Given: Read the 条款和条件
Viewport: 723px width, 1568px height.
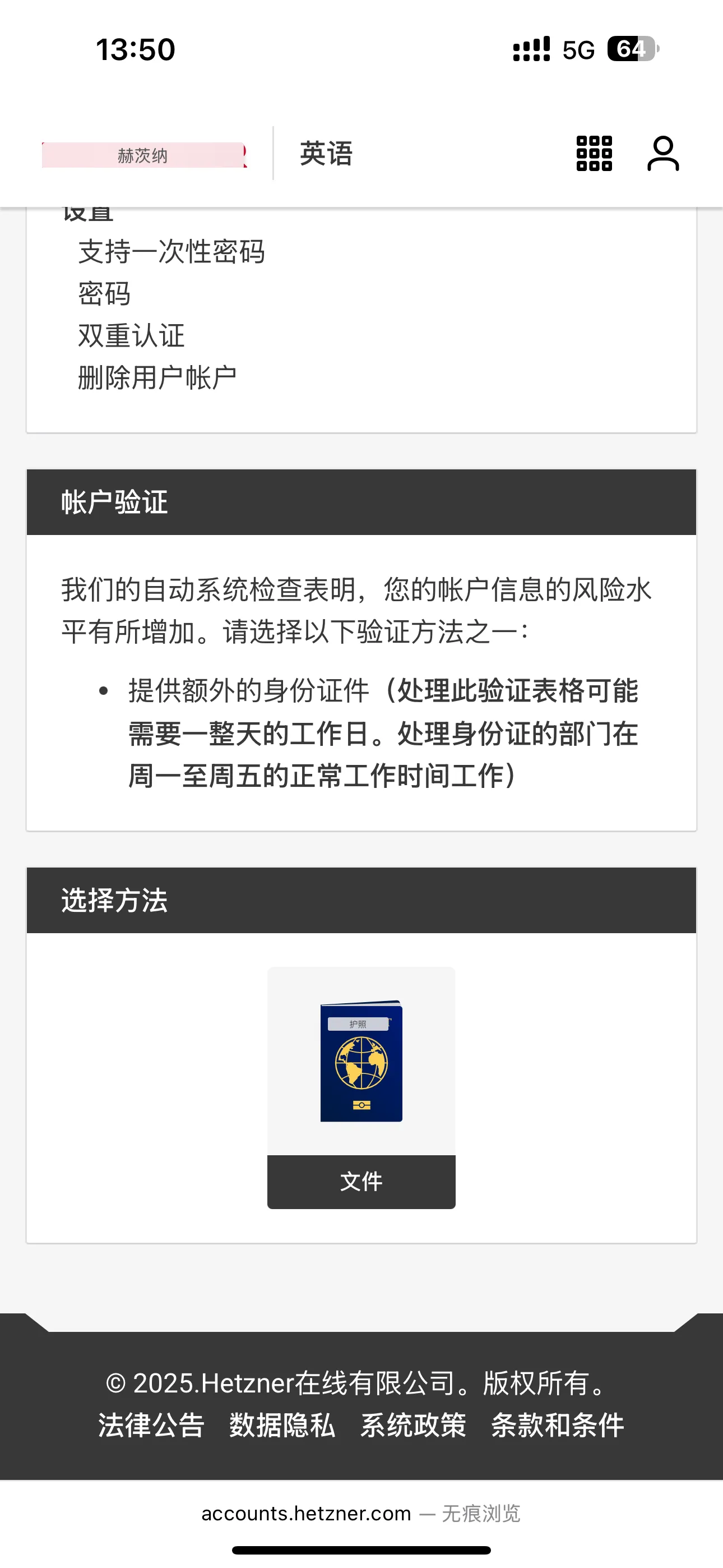Looking at the screenshot, I should pyautogui.click(x=558, y=1426).
